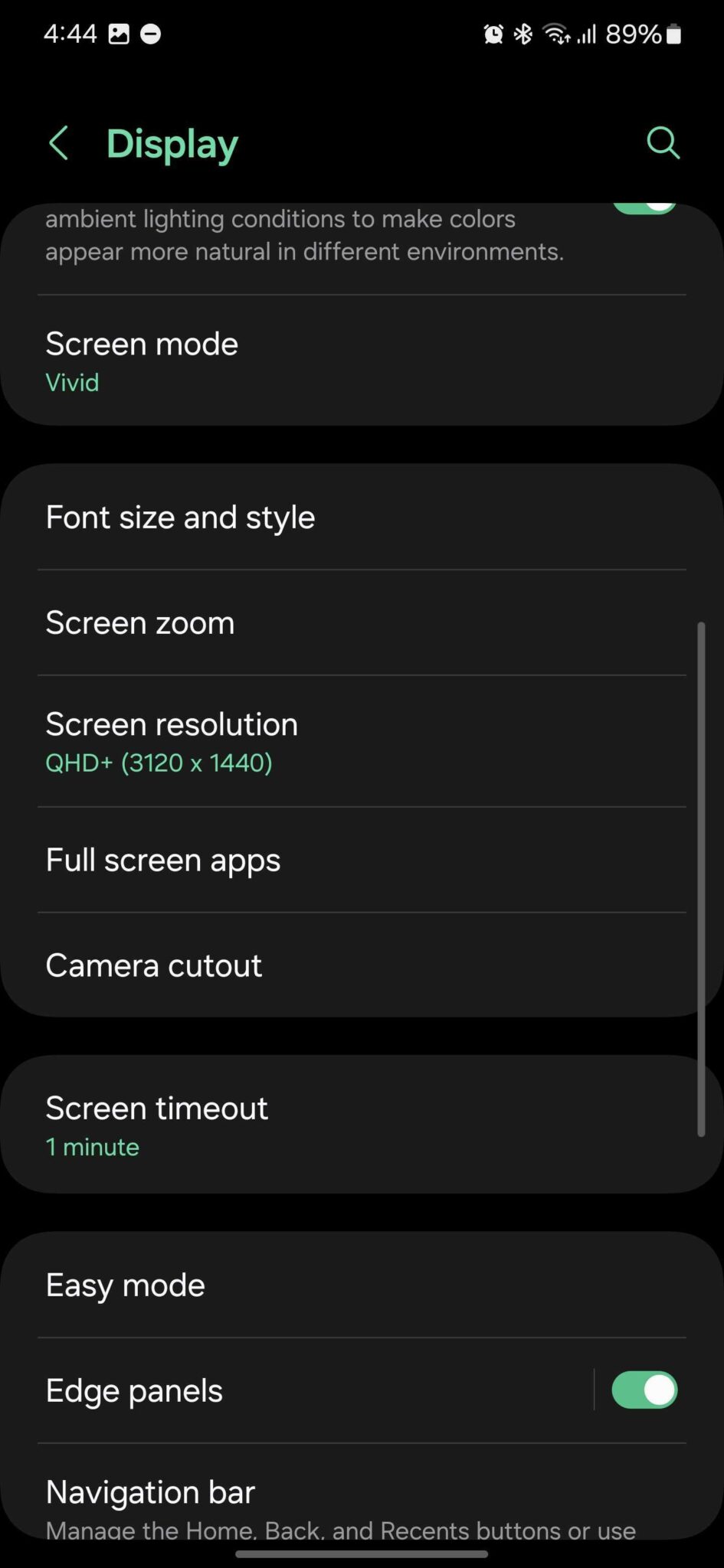Open Screen zoom adjustment
This screenshot has height=1568, width=724.
(362, 622)
